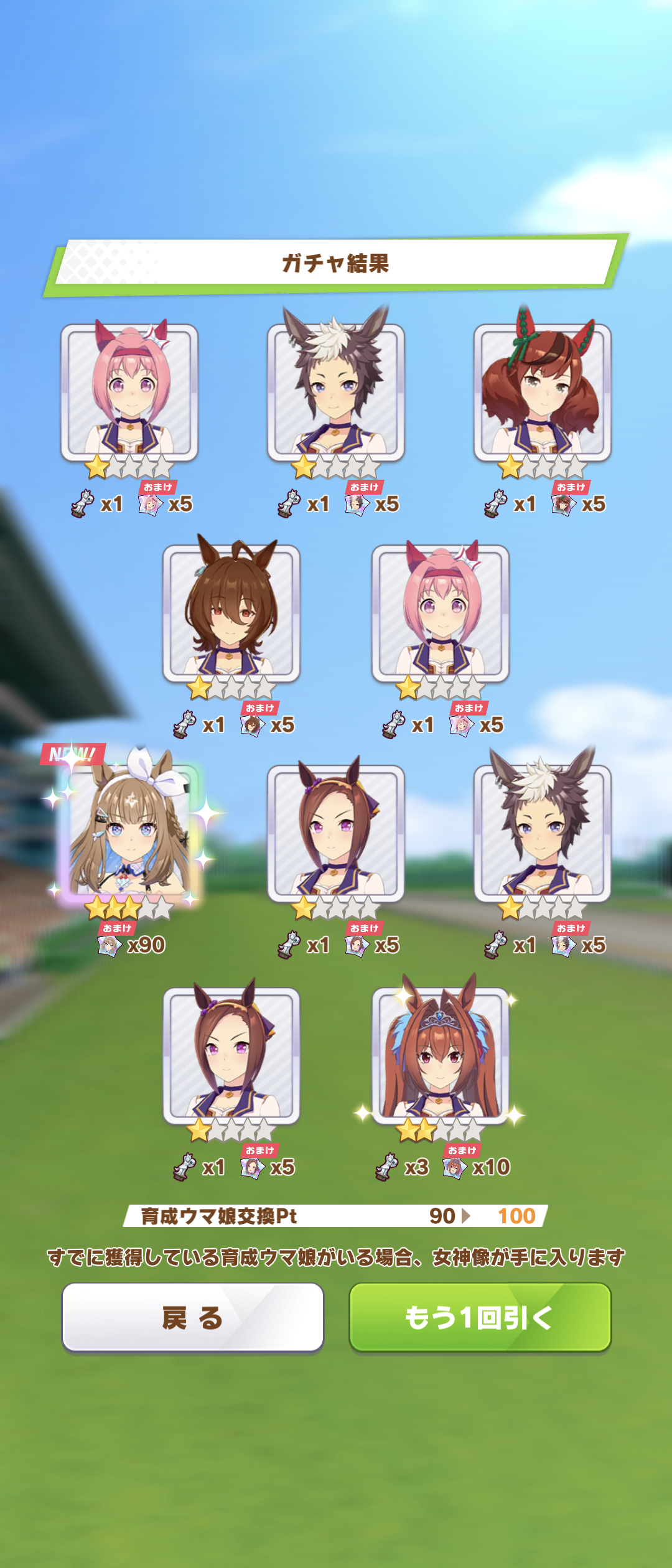Open the two-star tiara character card

pos(440,1055)
